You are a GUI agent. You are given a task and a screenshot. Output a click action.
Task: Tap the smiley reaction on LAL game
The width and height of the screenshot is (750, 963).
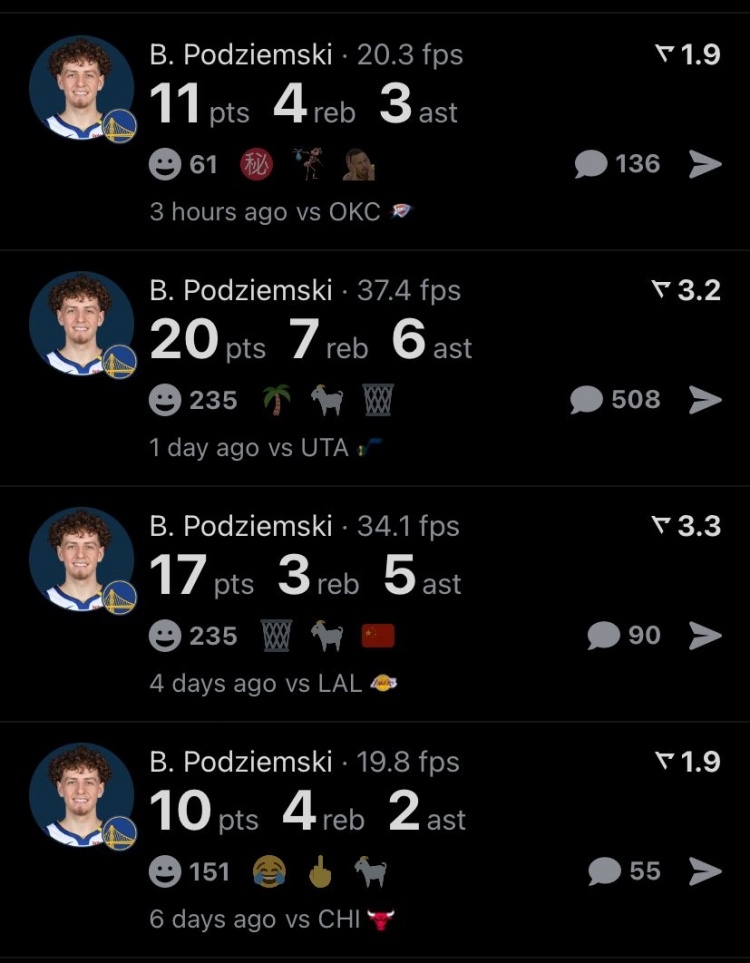[x=165, y=636]
